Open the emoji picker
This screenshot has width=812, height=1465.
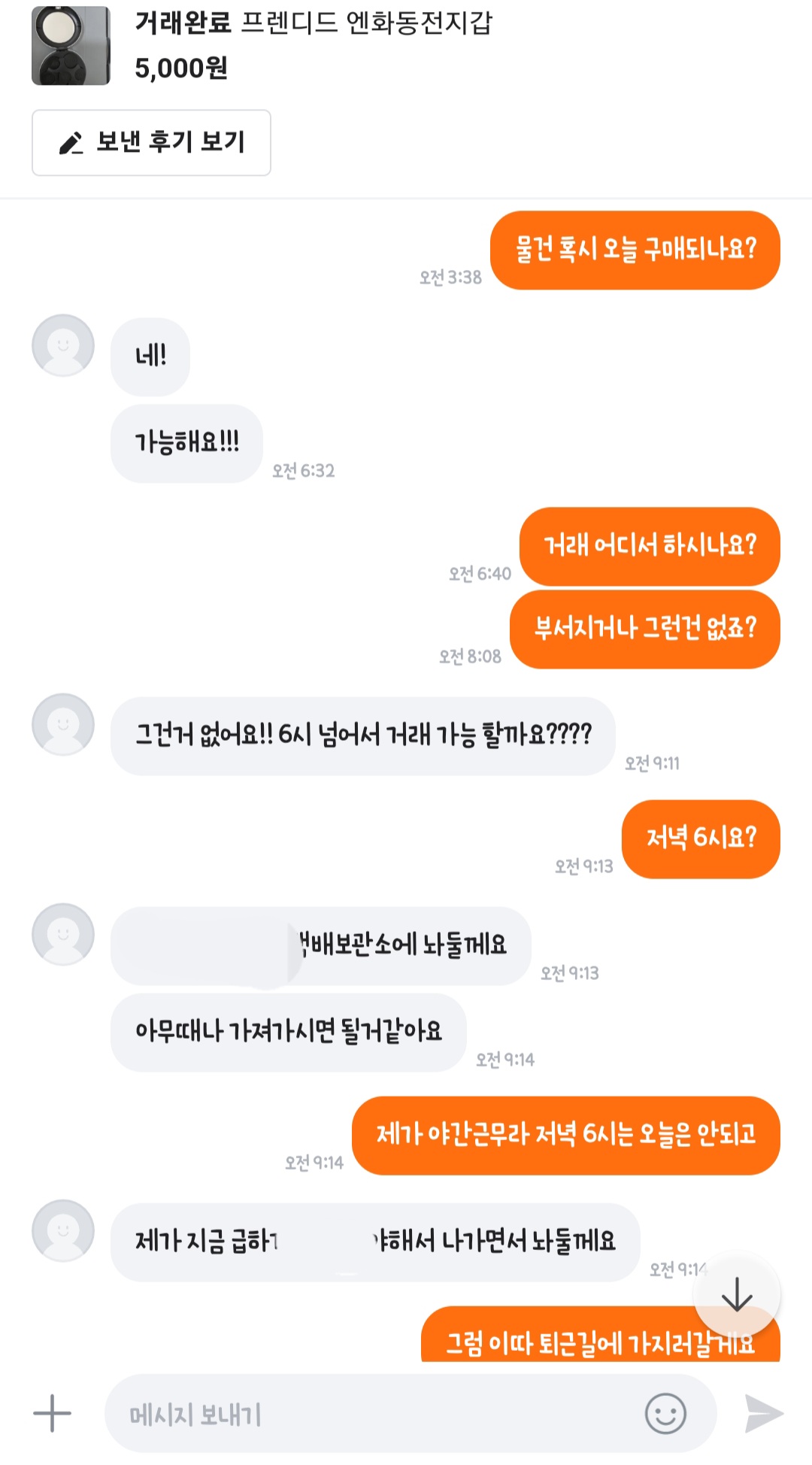pos(665,1414)
